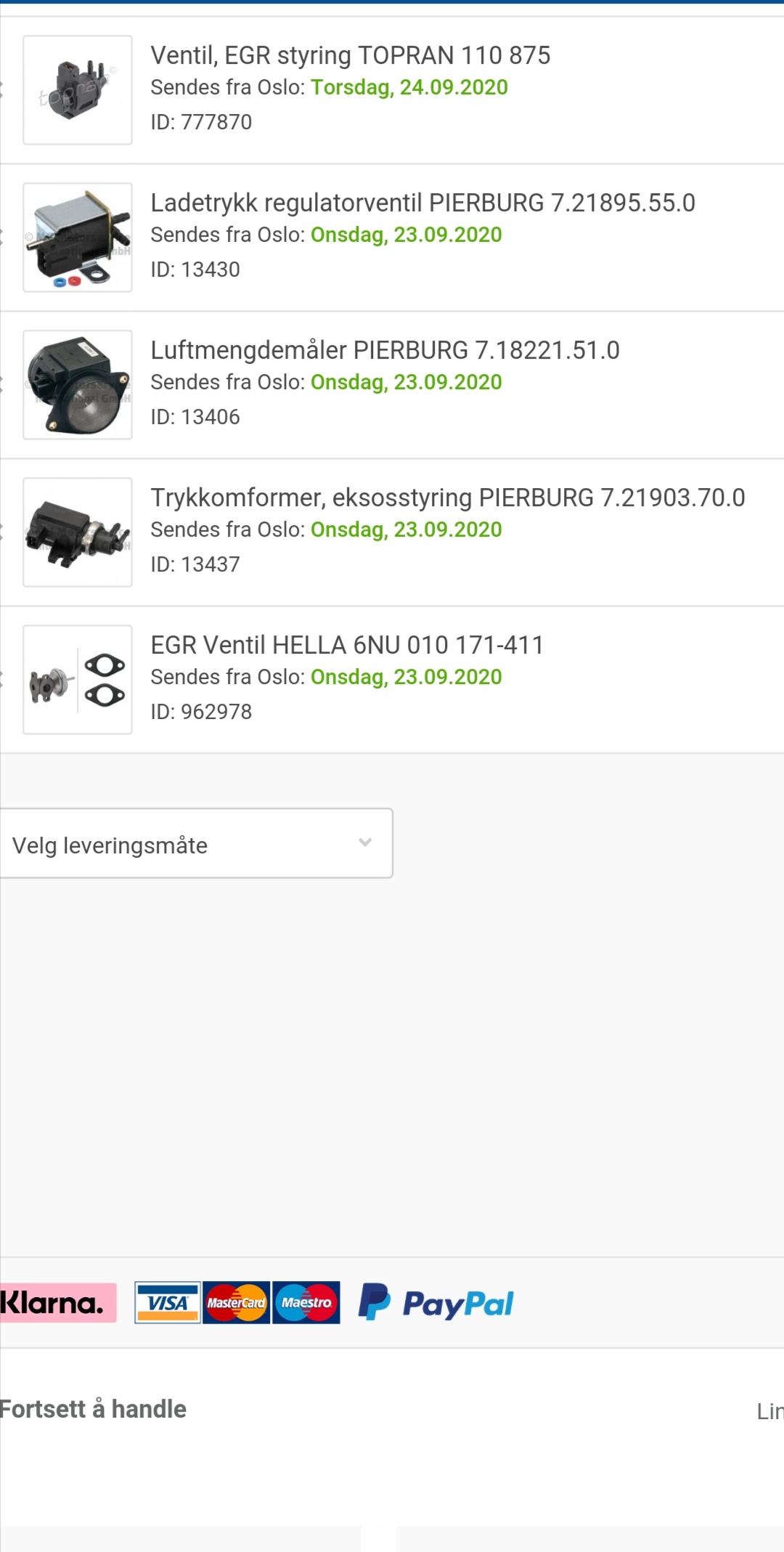Expand the Velg leveringsmåte dropdown

point(196,844)
